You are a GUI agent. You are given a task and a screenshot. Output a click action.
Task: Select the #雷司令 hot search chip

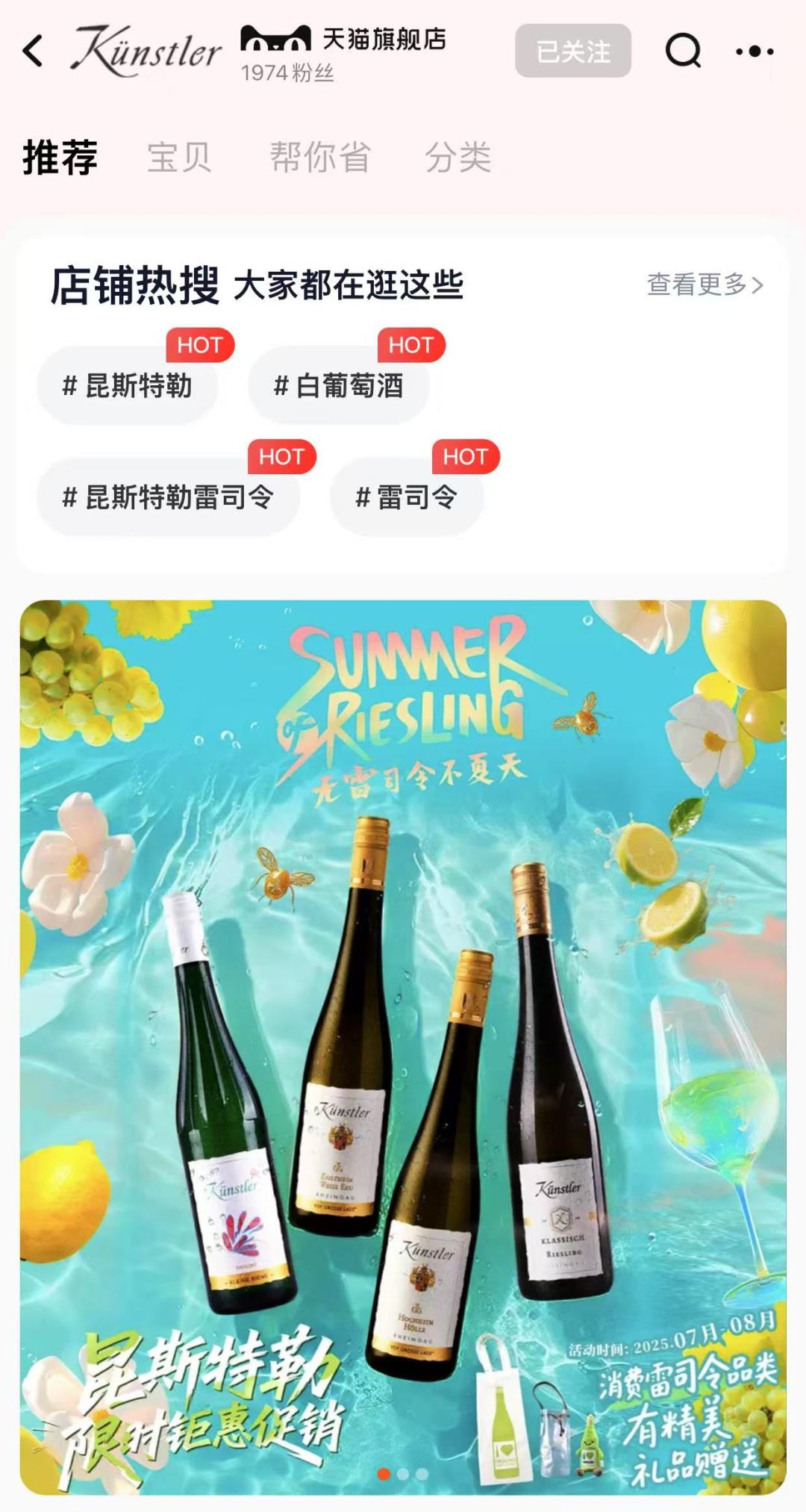[407, 497]
